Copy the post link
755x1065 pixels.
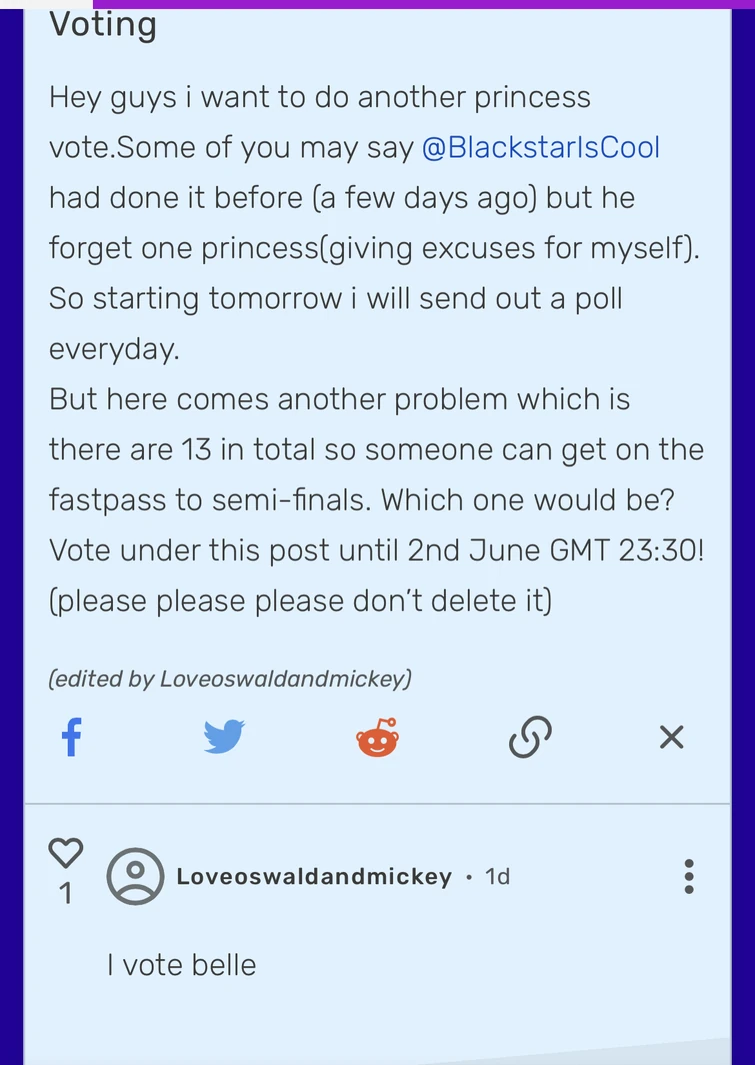click(530, 738)
